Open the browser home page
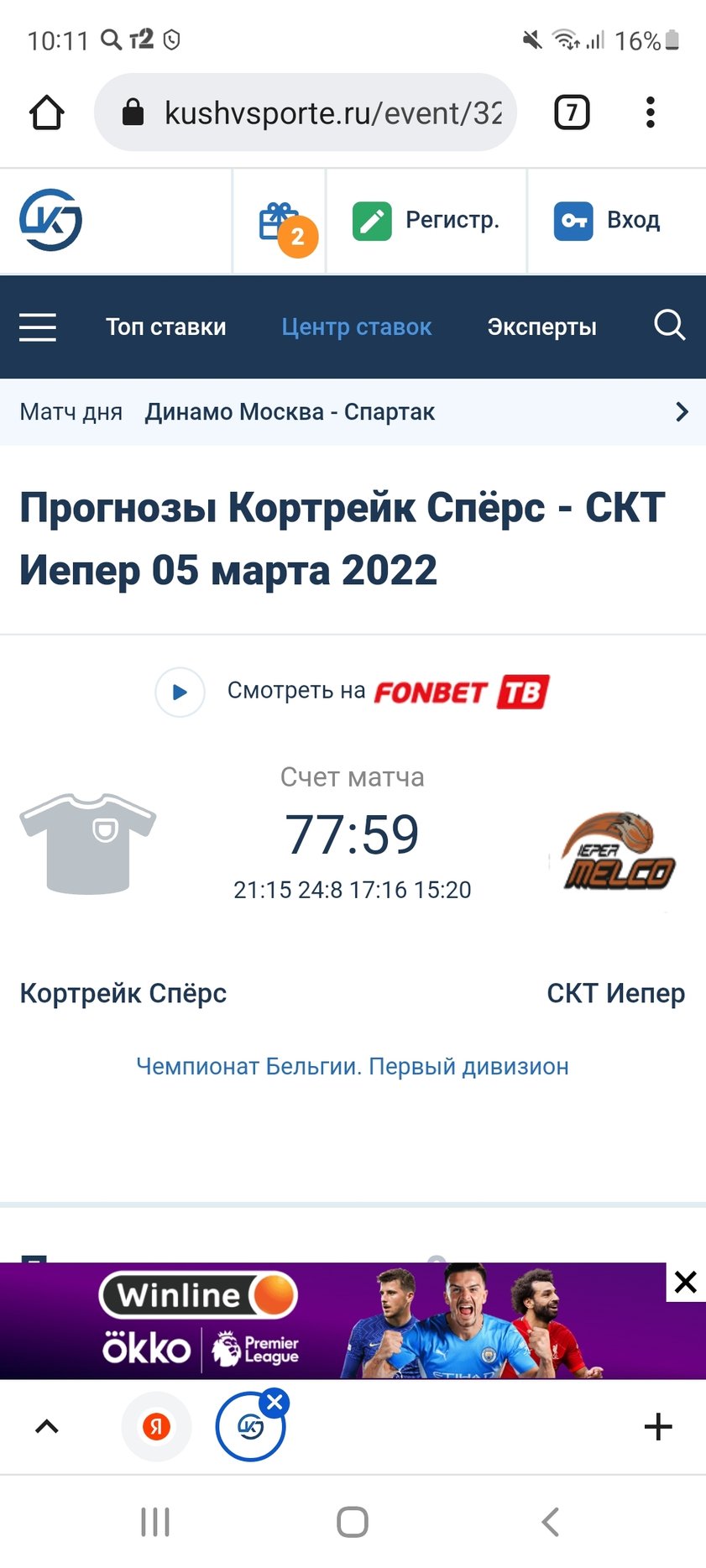Image resolution: width=706 pixels, height=1568 pixels. [x=47, y=112]
